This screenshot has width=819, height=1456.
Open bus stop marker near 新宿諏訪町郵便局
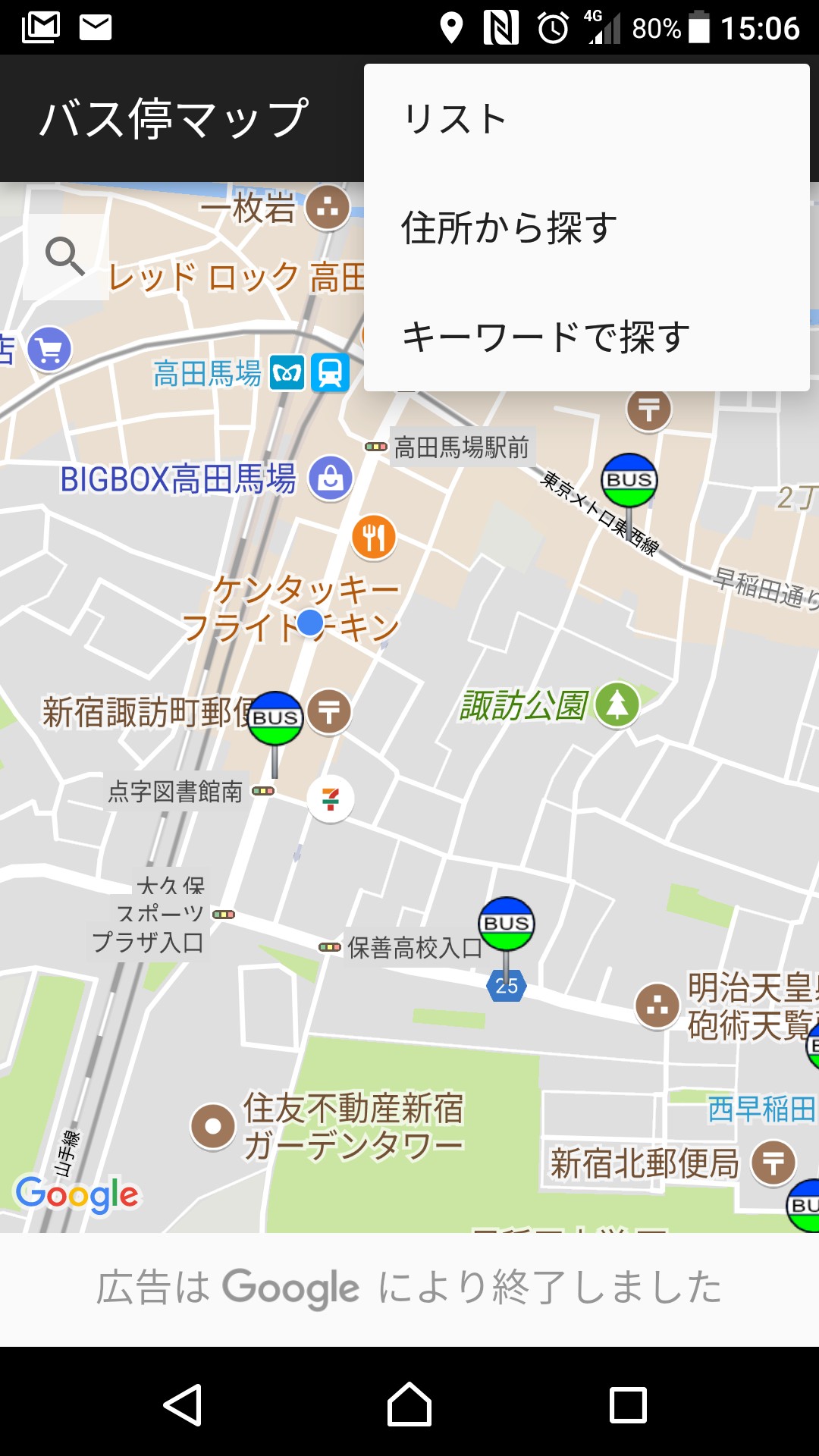click(x=275, y=718)
